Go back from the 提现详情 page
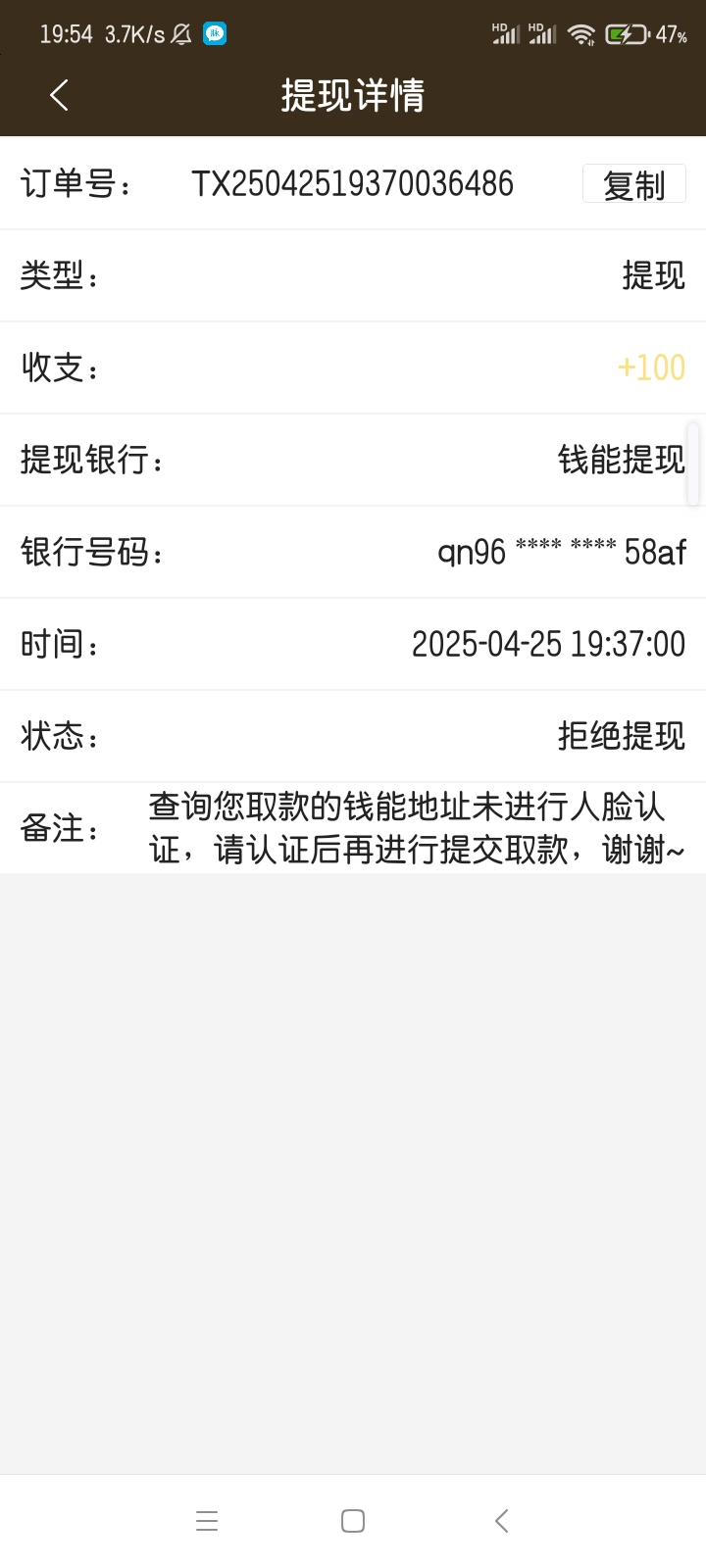706x1568 pixels. [x=59, y=95]
